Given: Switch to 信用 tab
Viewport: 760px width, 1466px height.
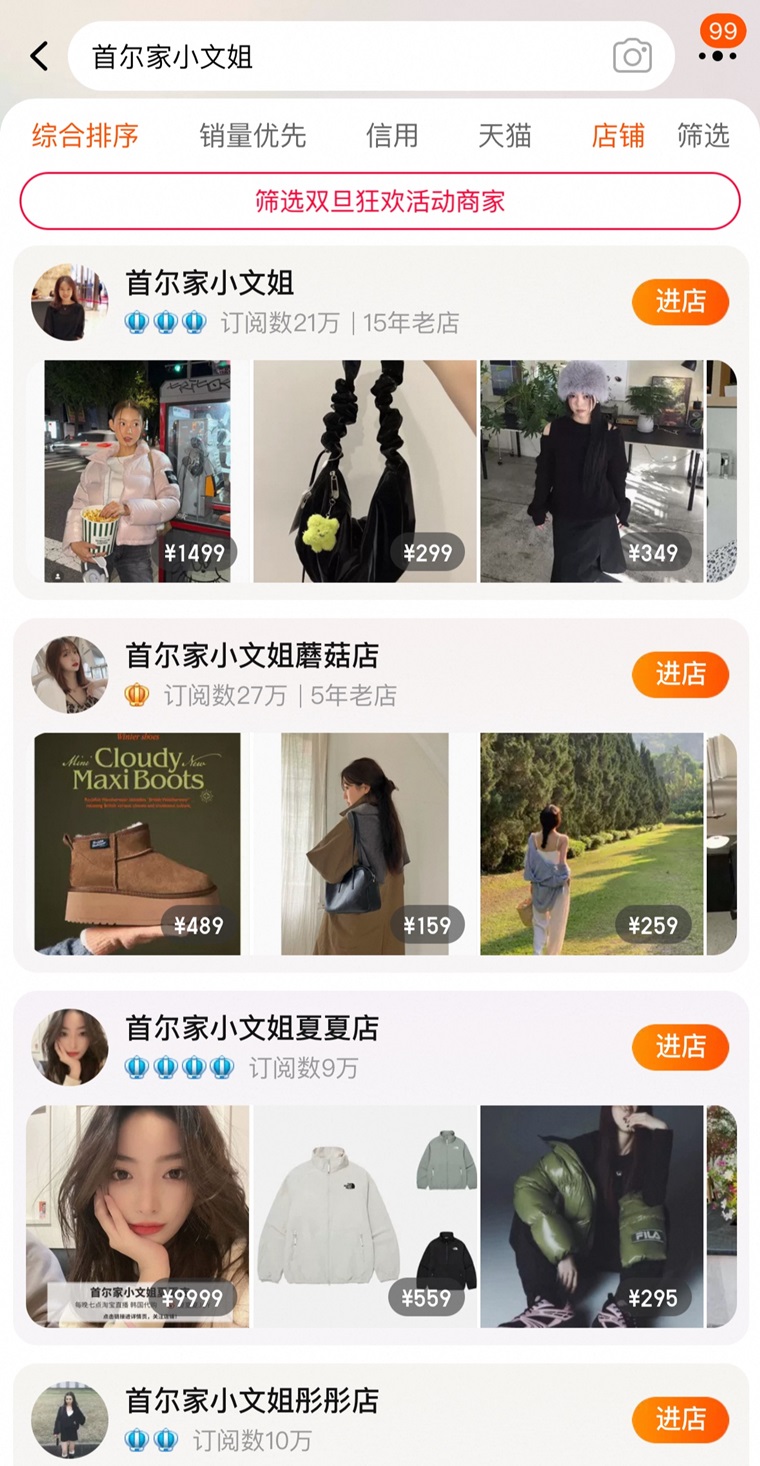Looking at the screenshot, I should click(392, 135).
